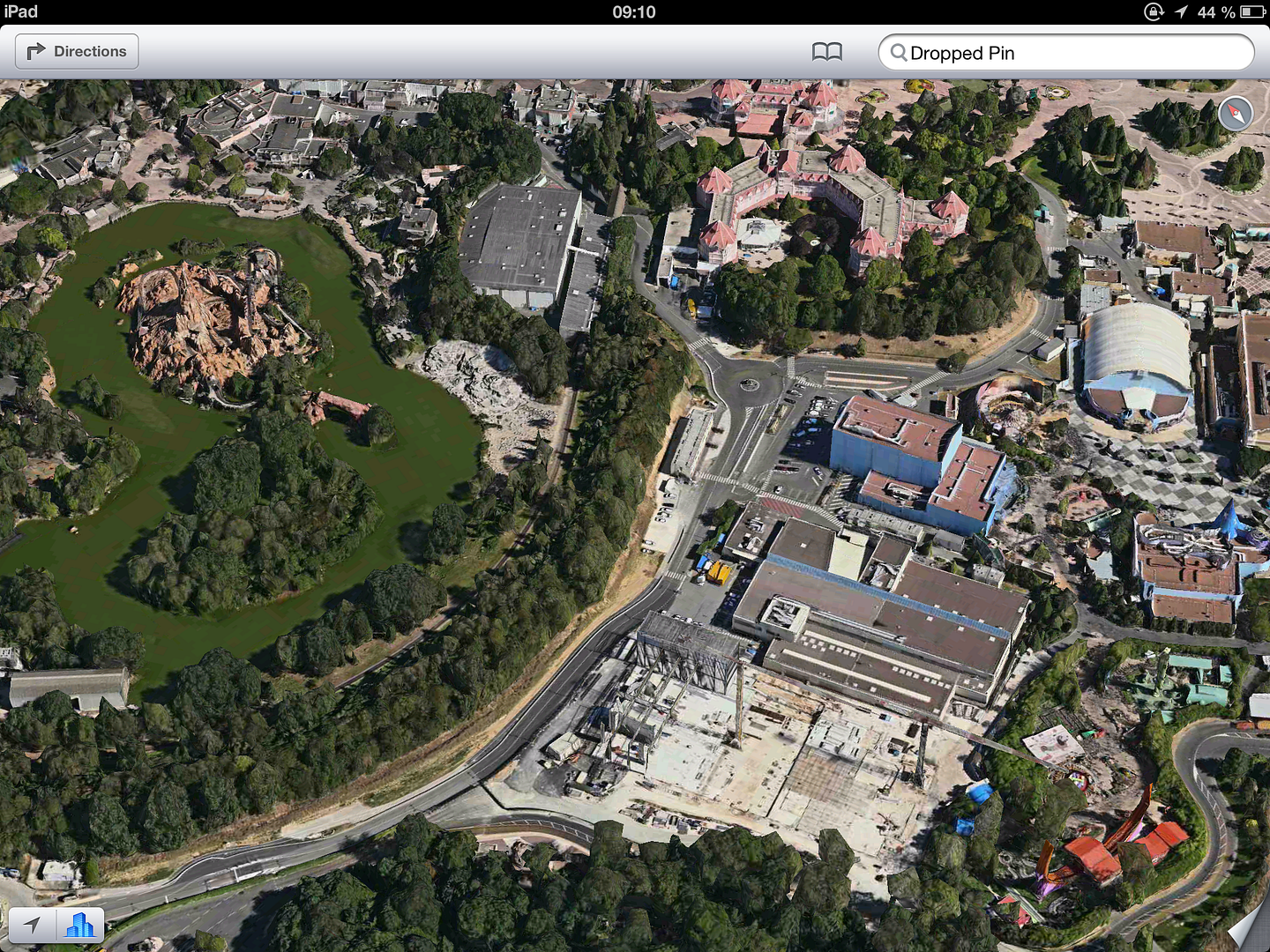1270x952 pixels.
Task: Open the bookmarks book icon
Action: (826, 52)
